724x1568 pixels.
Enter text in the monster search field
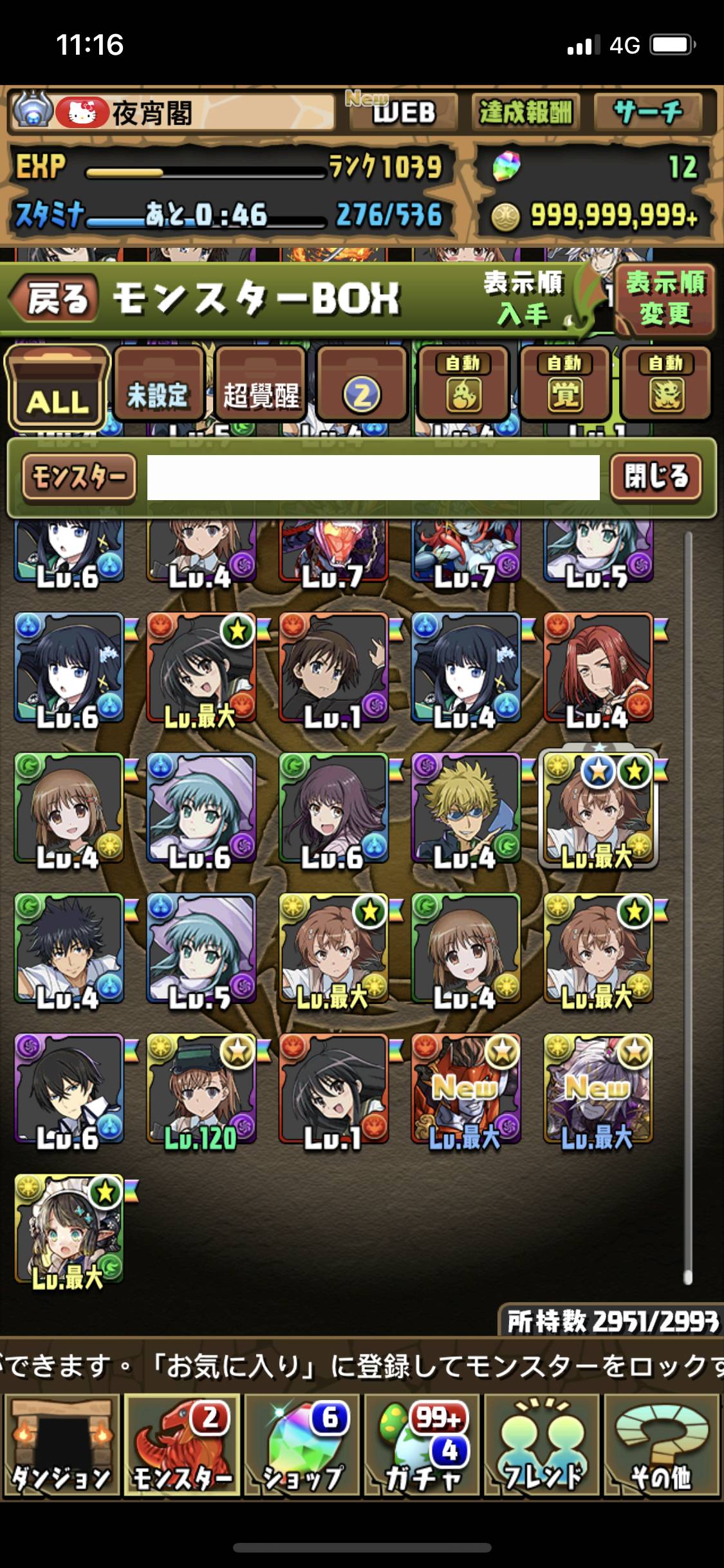coord(373,477)
